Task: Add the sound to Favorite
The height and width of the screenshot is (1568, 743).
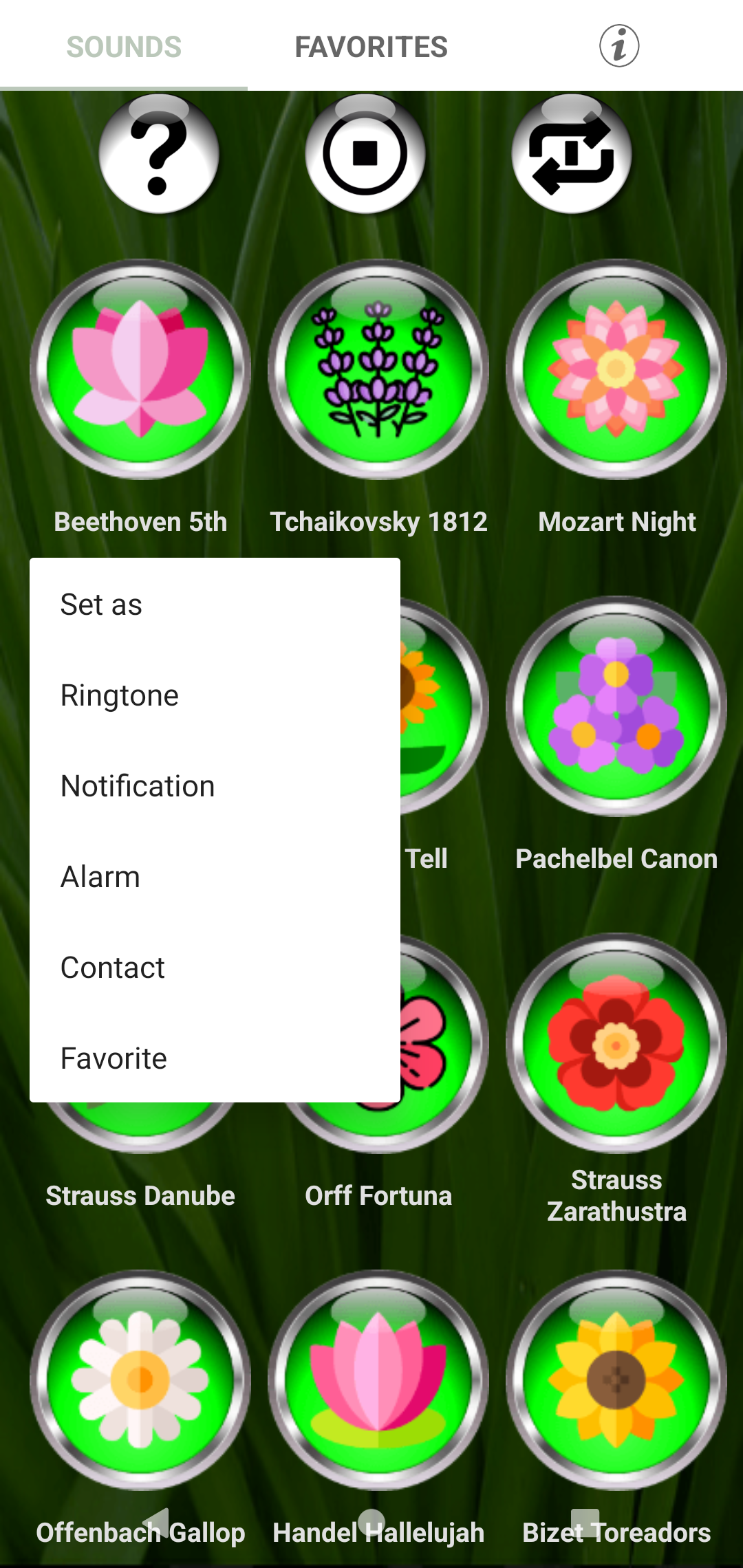Action: click(x=114, y=1058)
